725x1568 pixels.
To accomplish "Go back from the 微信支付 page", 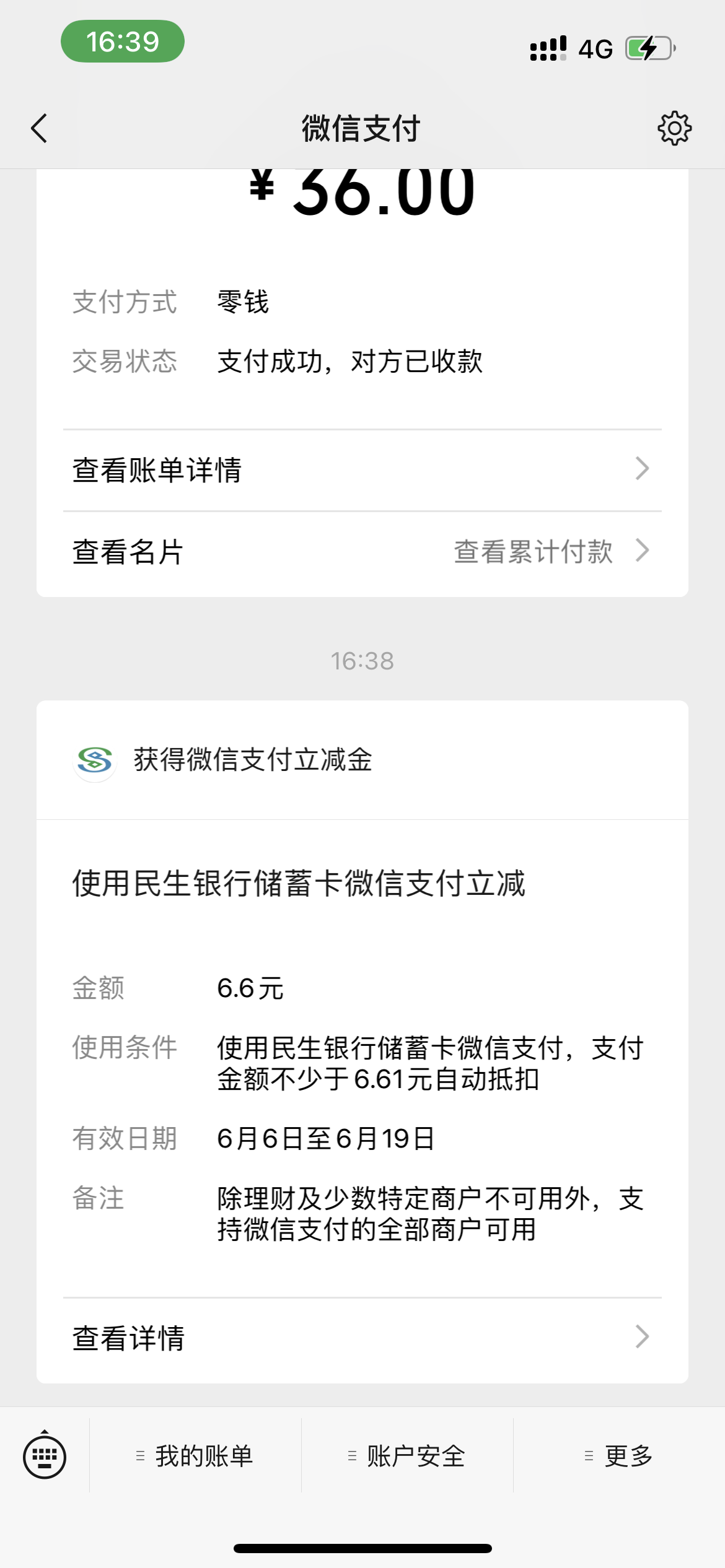I will pos(39,128).
